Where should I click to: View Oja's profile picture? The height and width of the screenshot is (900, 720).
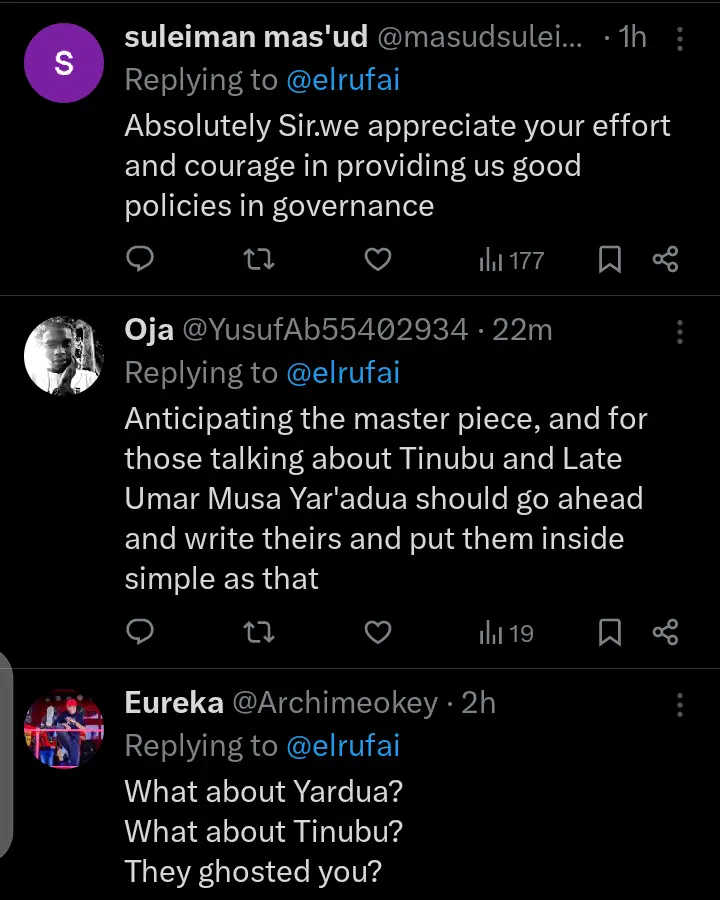pos(64,356)
